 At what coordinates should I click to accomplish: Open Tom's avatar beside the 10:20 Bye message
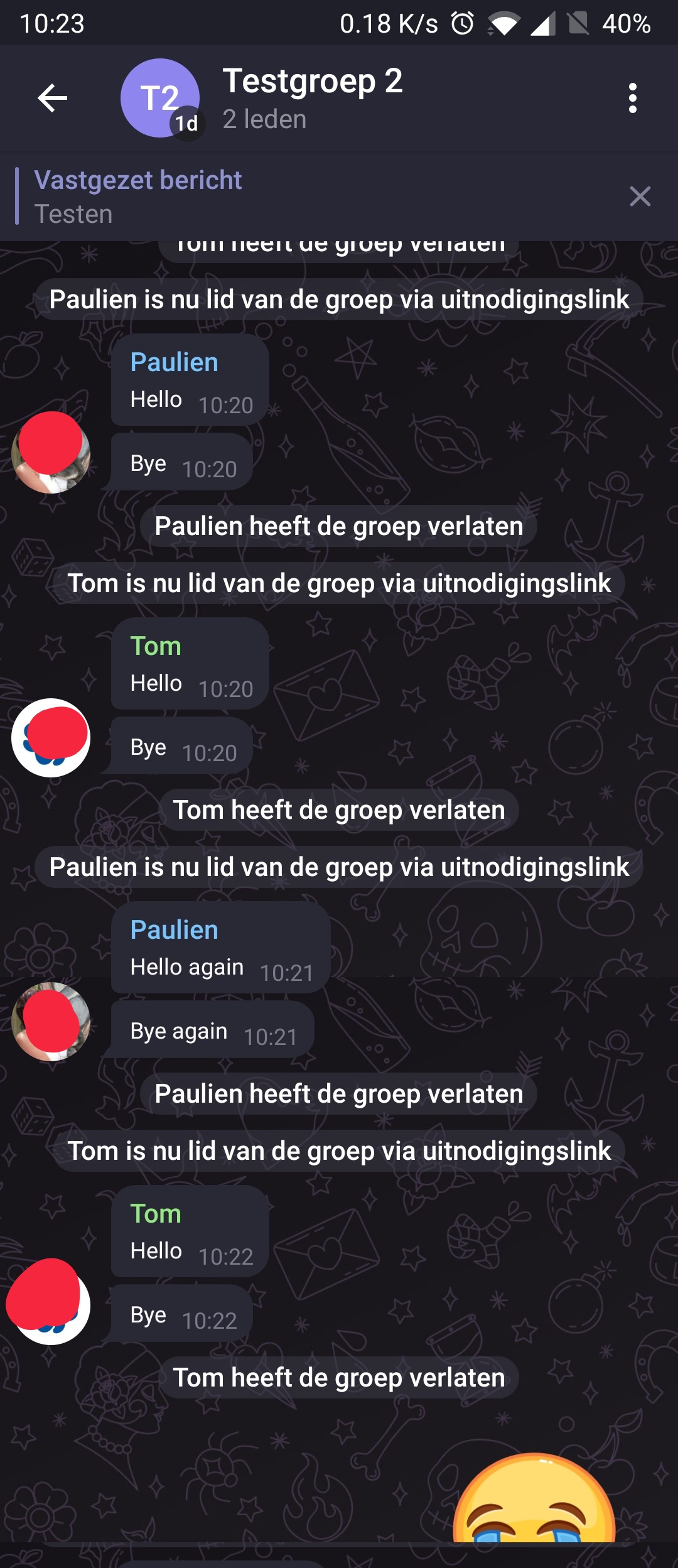(x=51, y=737)
